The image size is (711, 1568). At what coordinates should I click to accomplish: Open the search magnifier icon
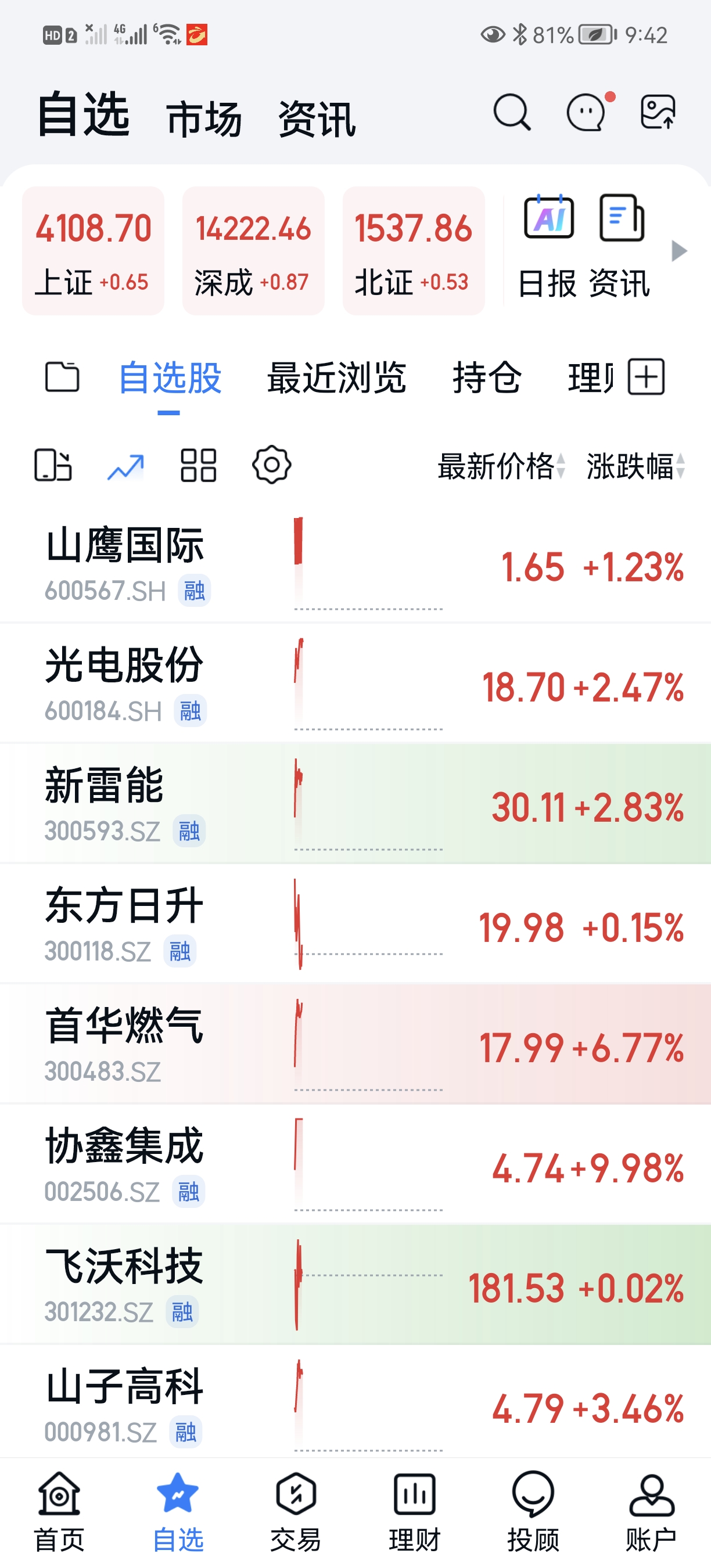[511, 113]
